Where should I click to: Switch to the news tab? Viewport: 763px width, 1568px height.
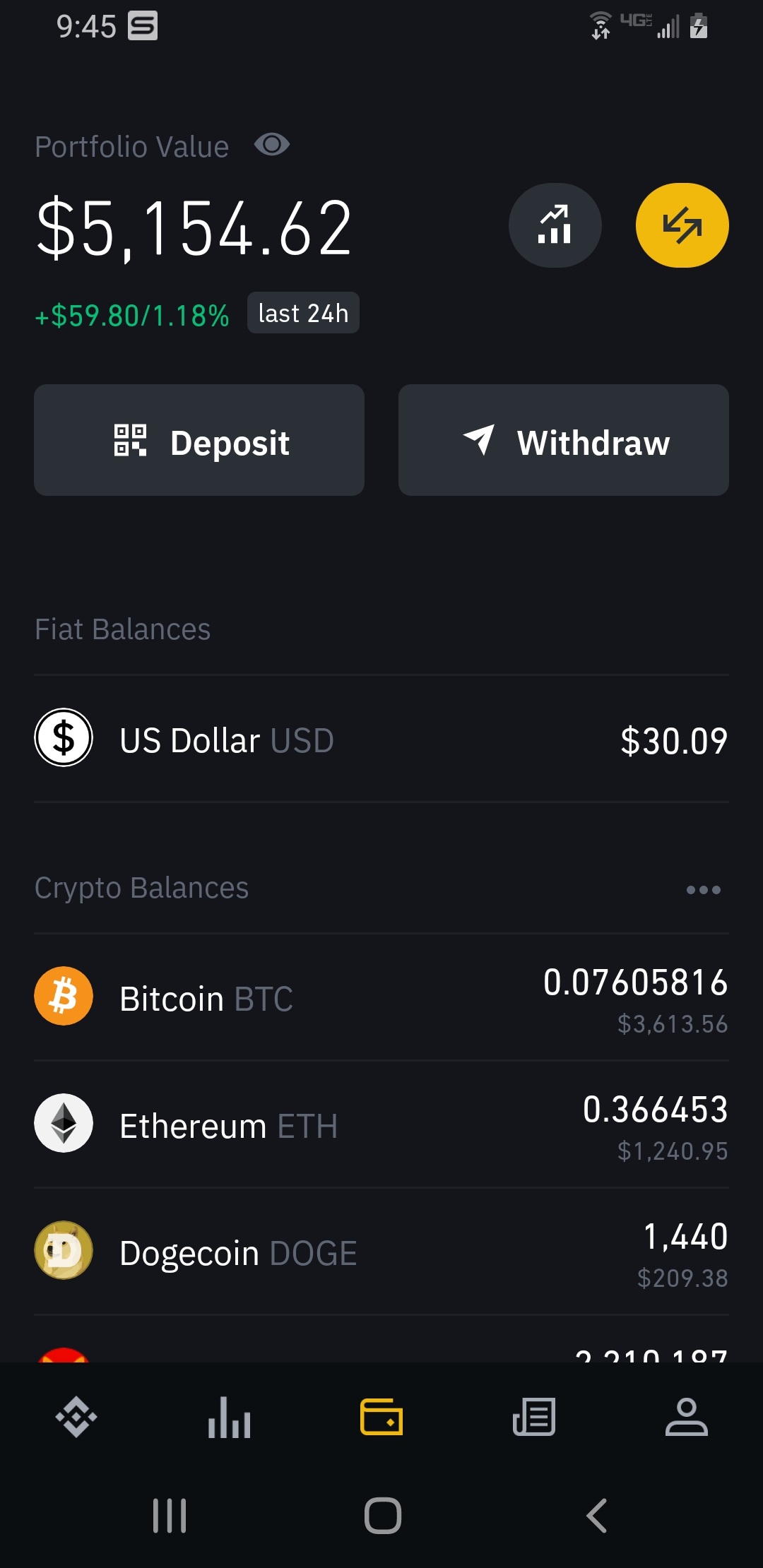pos(534,1417)
